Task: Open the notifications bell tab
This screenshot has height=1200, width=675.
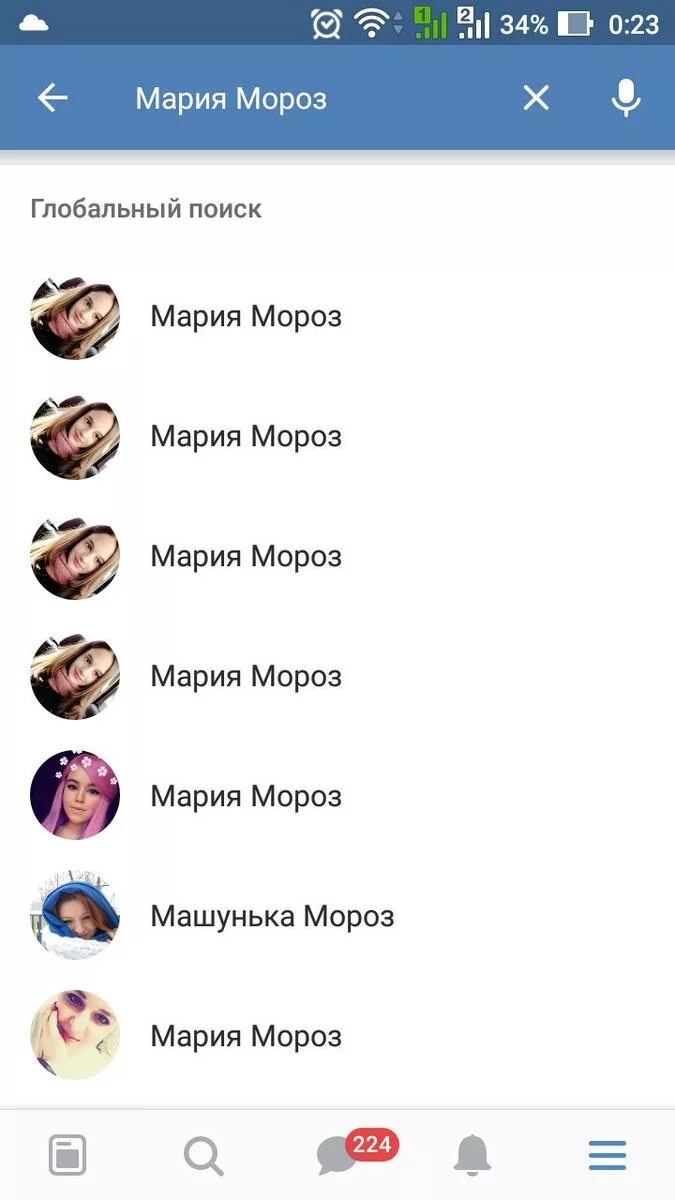Action: click(x=472, y=1156)
